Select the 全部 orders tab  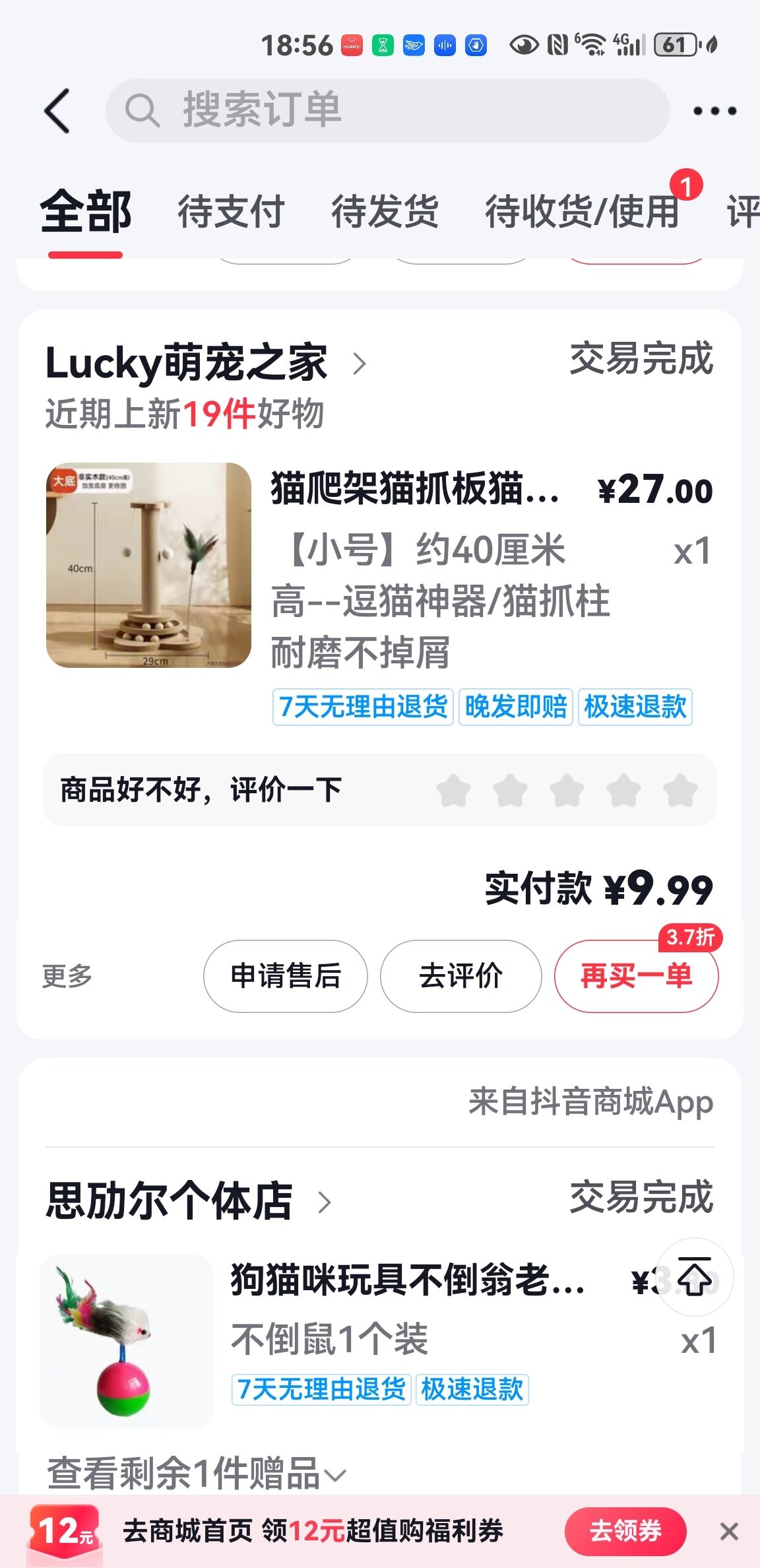[x=86, y=212]
